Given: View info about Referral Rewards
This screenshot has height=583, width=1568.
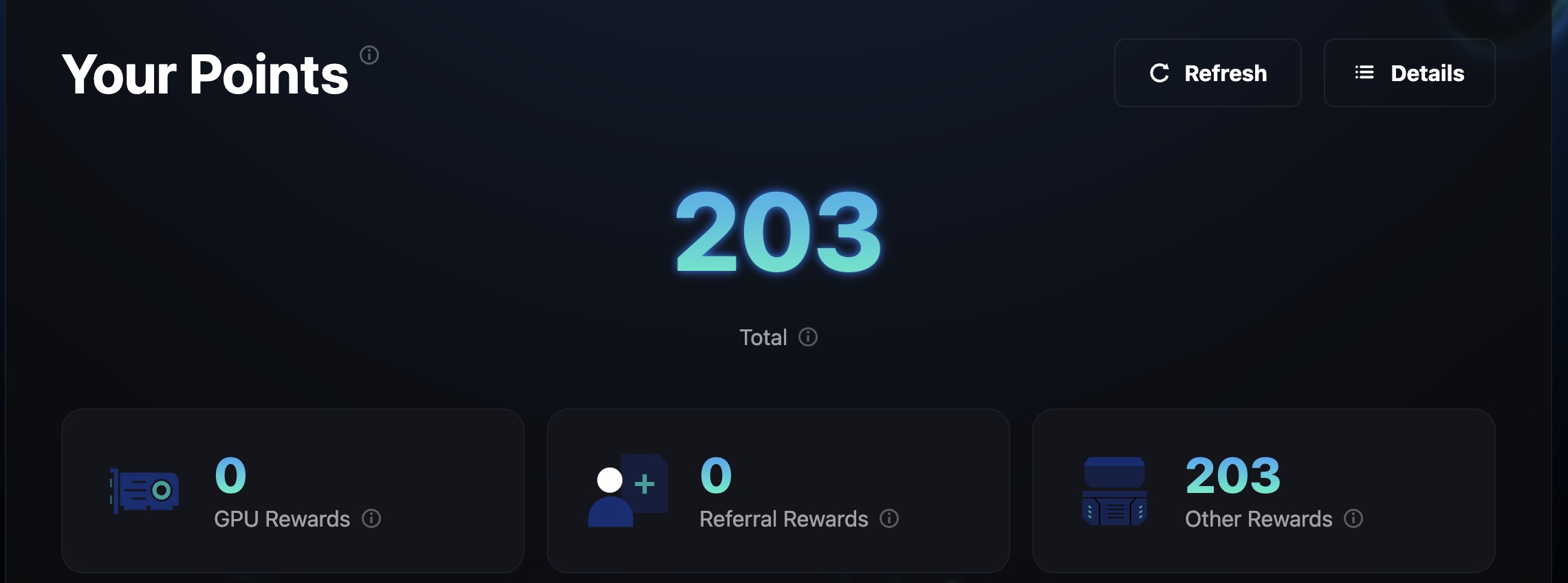Looking at the screenshot, I should (x=889, y=518).
